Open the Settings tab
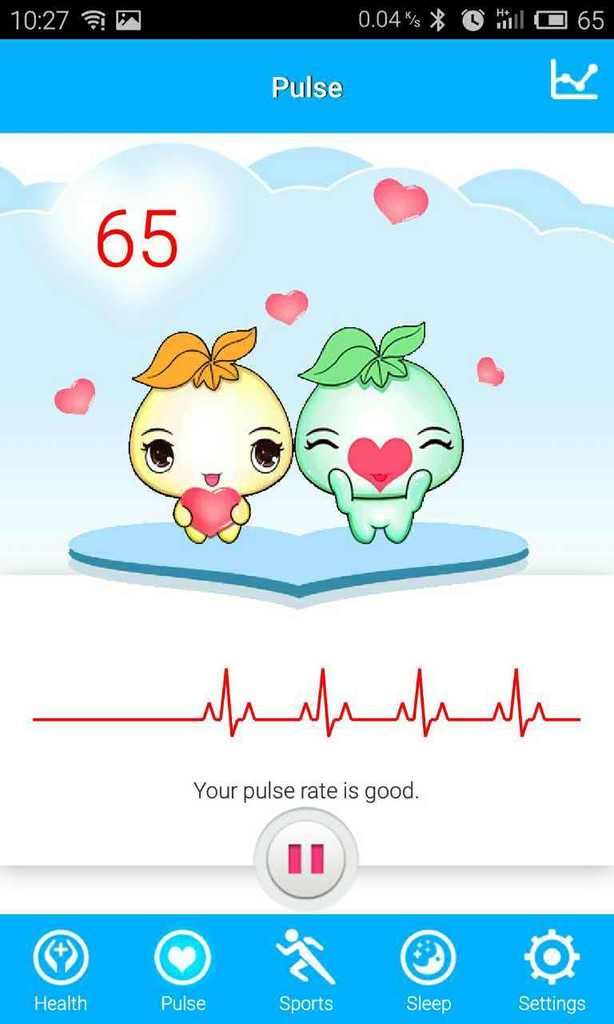Image resolution: width=614 pixels, height=1024 pixels. (x=551, y=968)
